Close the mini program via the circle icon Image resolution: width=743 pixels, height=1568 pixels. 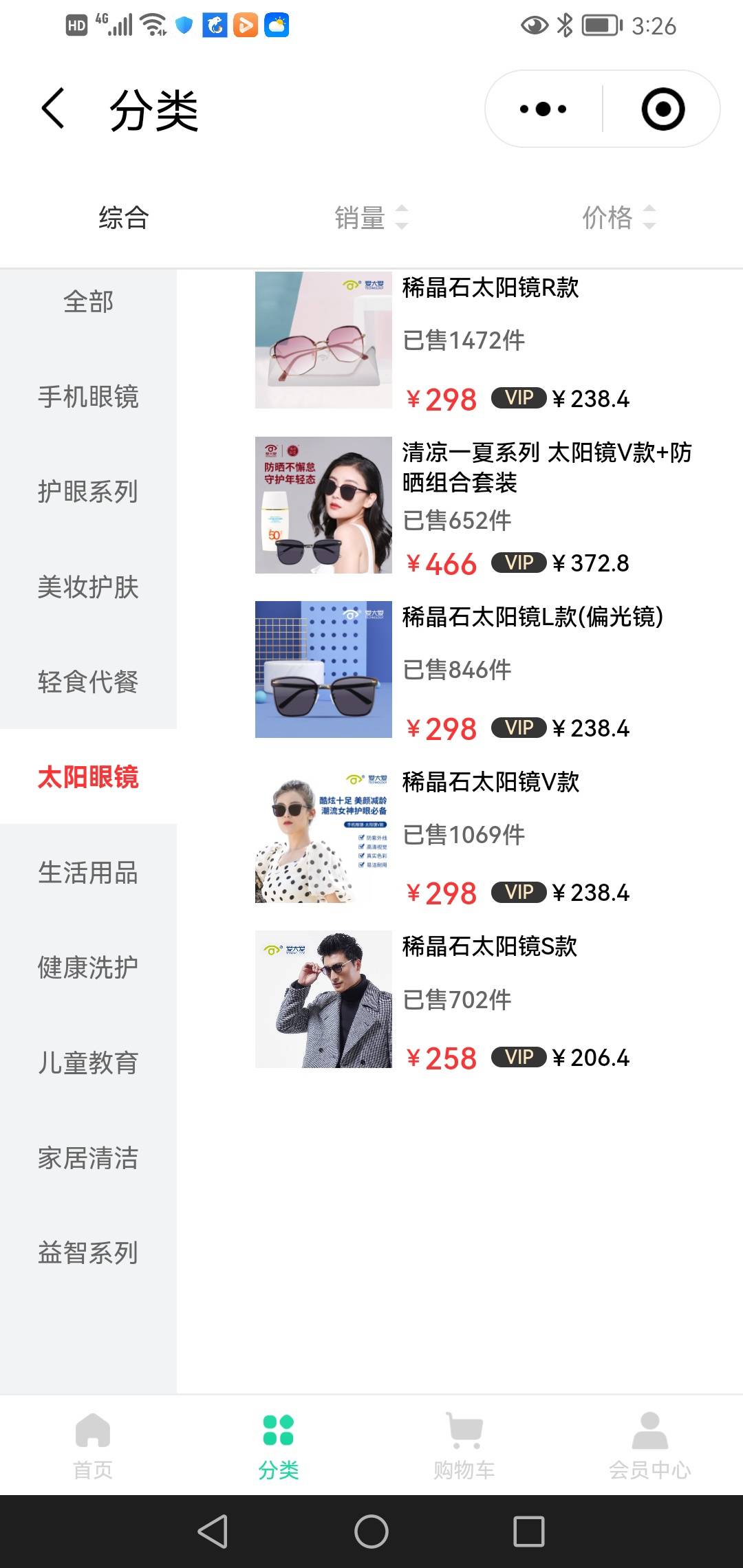click(x=663, y=109)
